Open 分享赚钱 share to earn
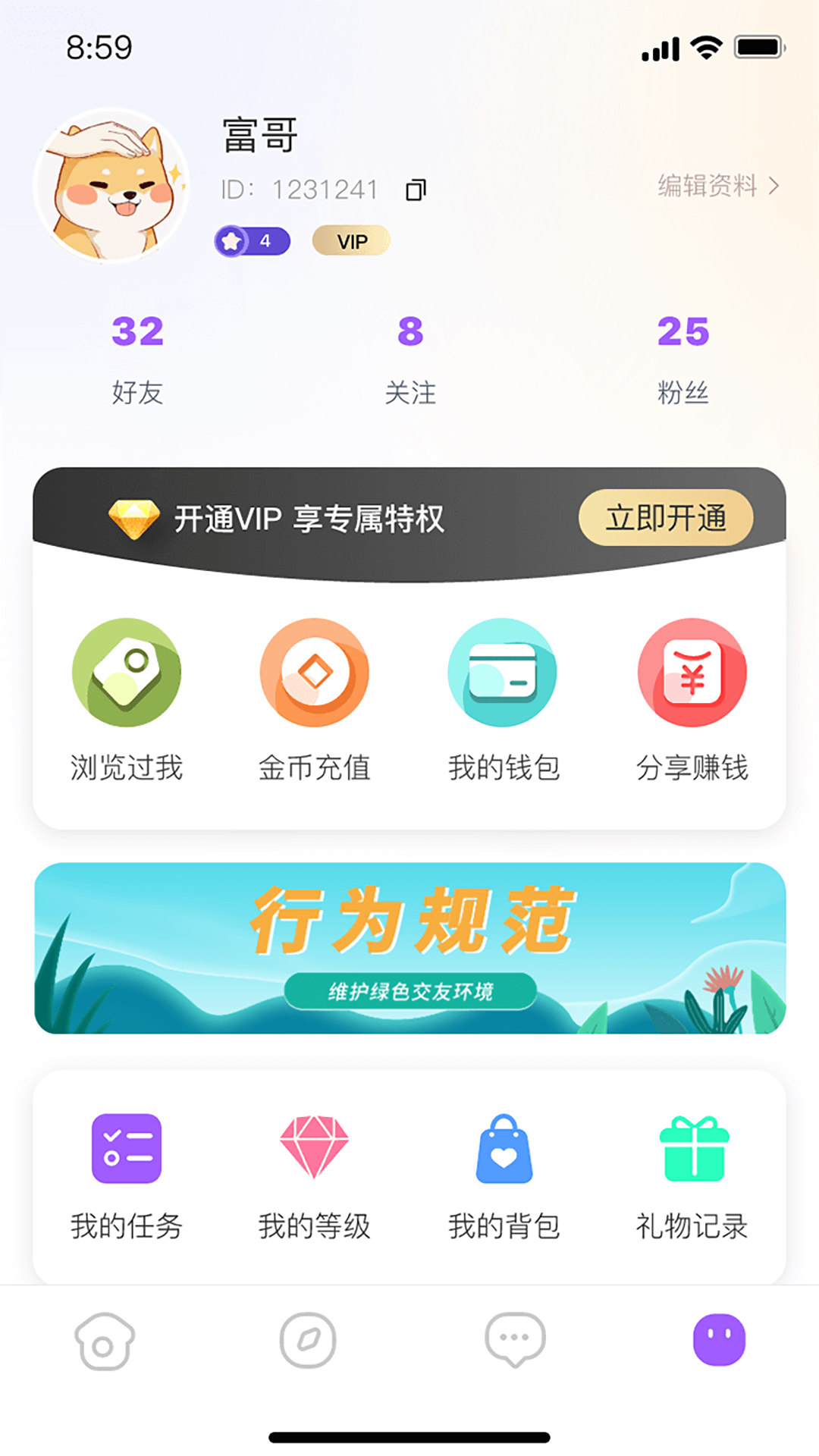 [692, 699]
